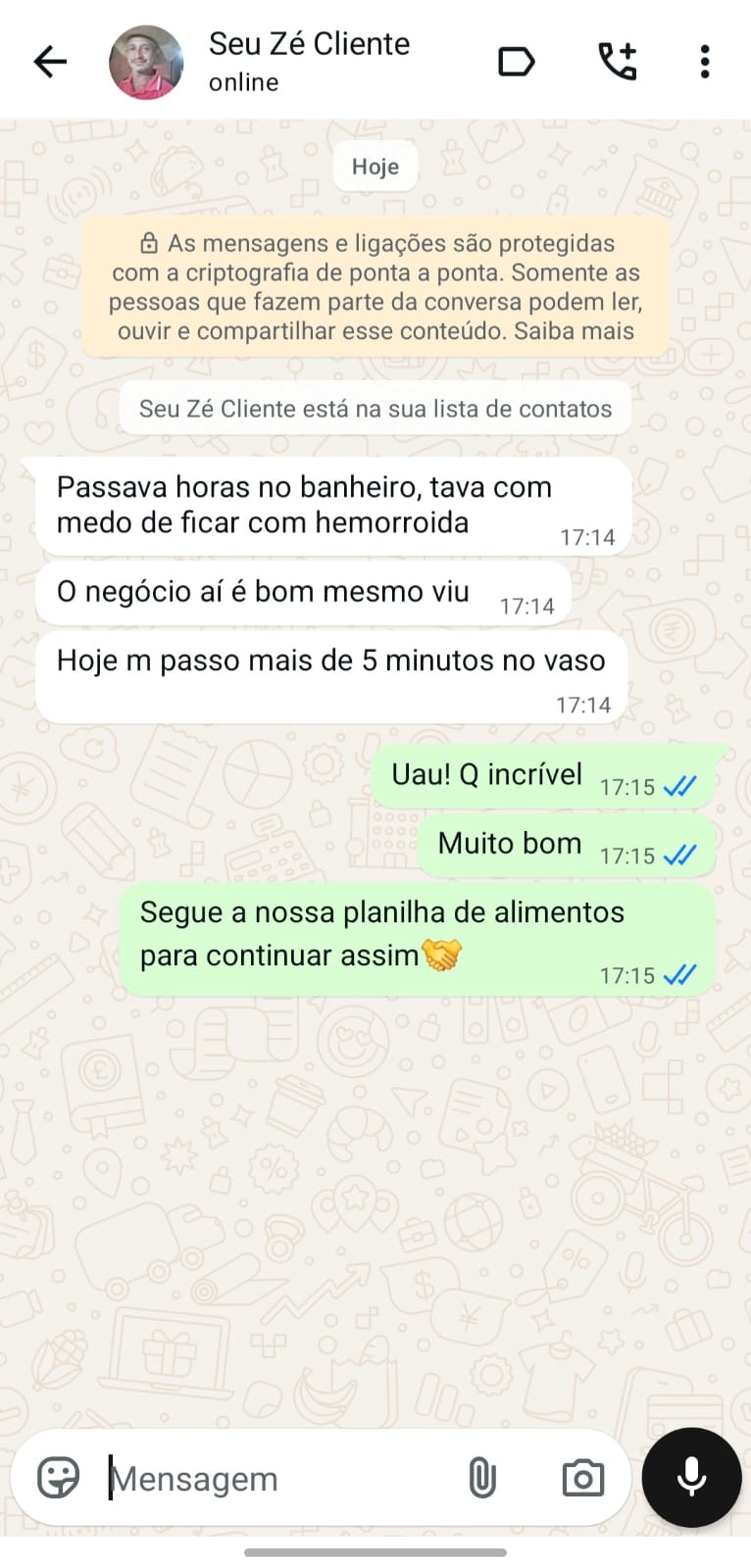Select the Muito bom message bubble
Screen dimensions: 751x1568
pyautogui.click(x=509, y=843)
